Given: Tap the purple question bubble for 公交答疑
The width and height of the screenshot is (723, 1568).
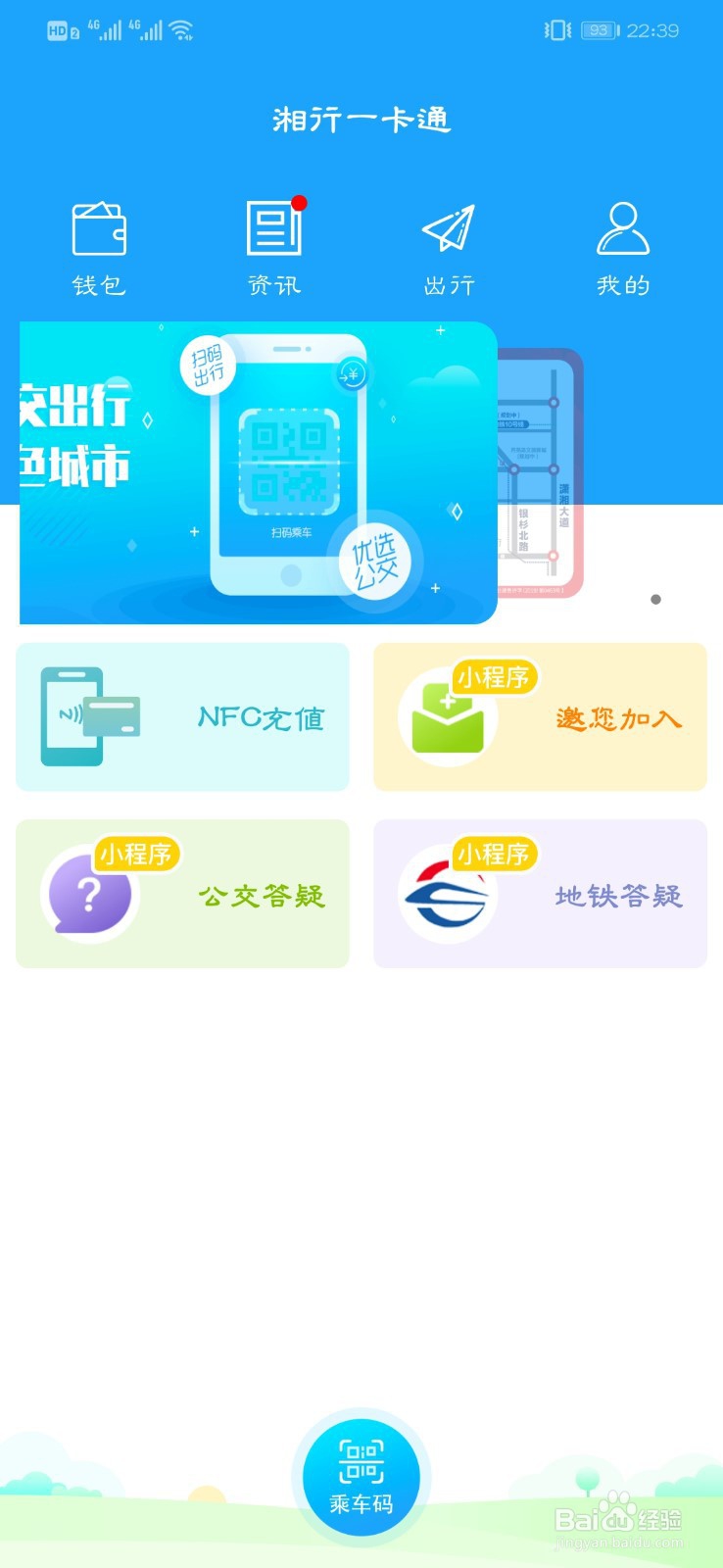Looking at the screenshot, I should point(90,894).
